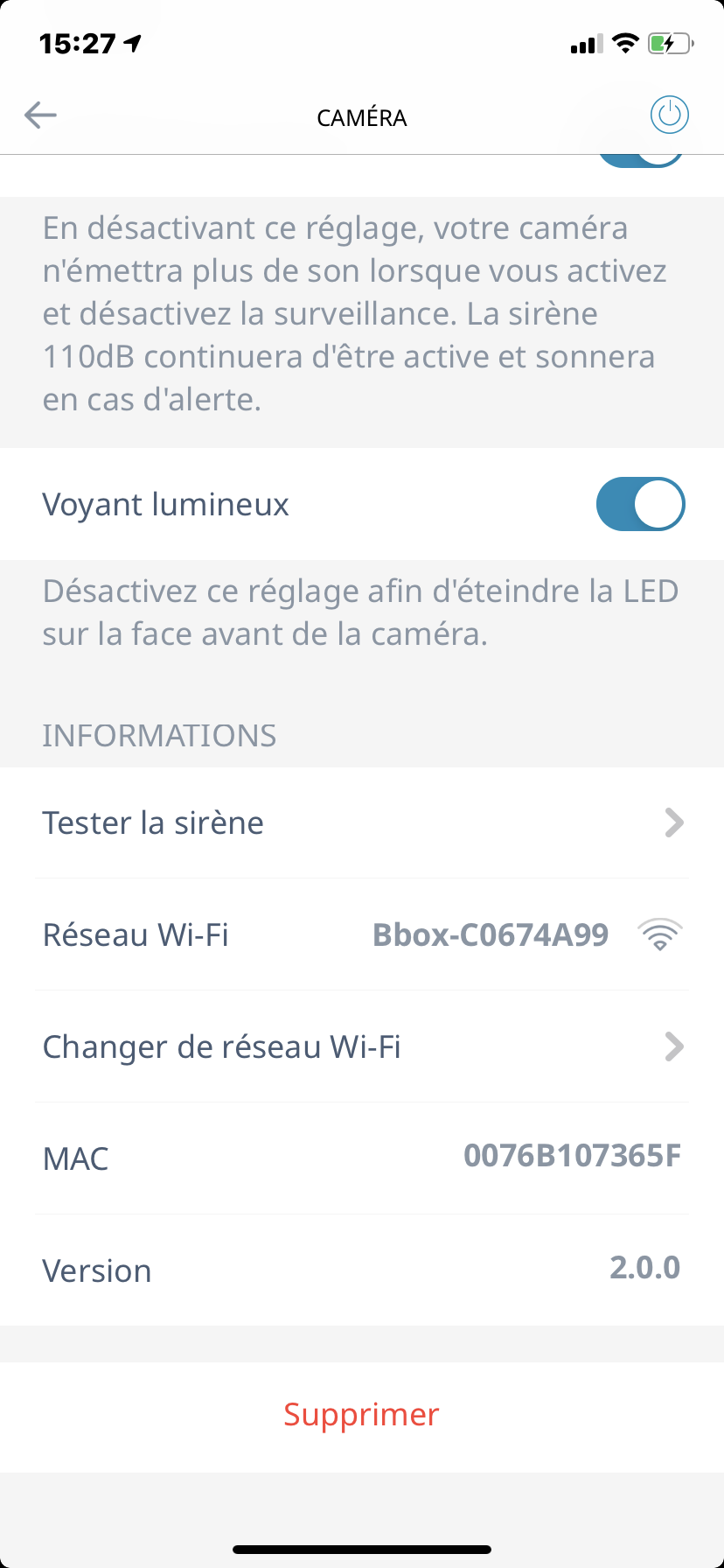Turn off the Voyant lumineux switch

[x=640, y=504]
